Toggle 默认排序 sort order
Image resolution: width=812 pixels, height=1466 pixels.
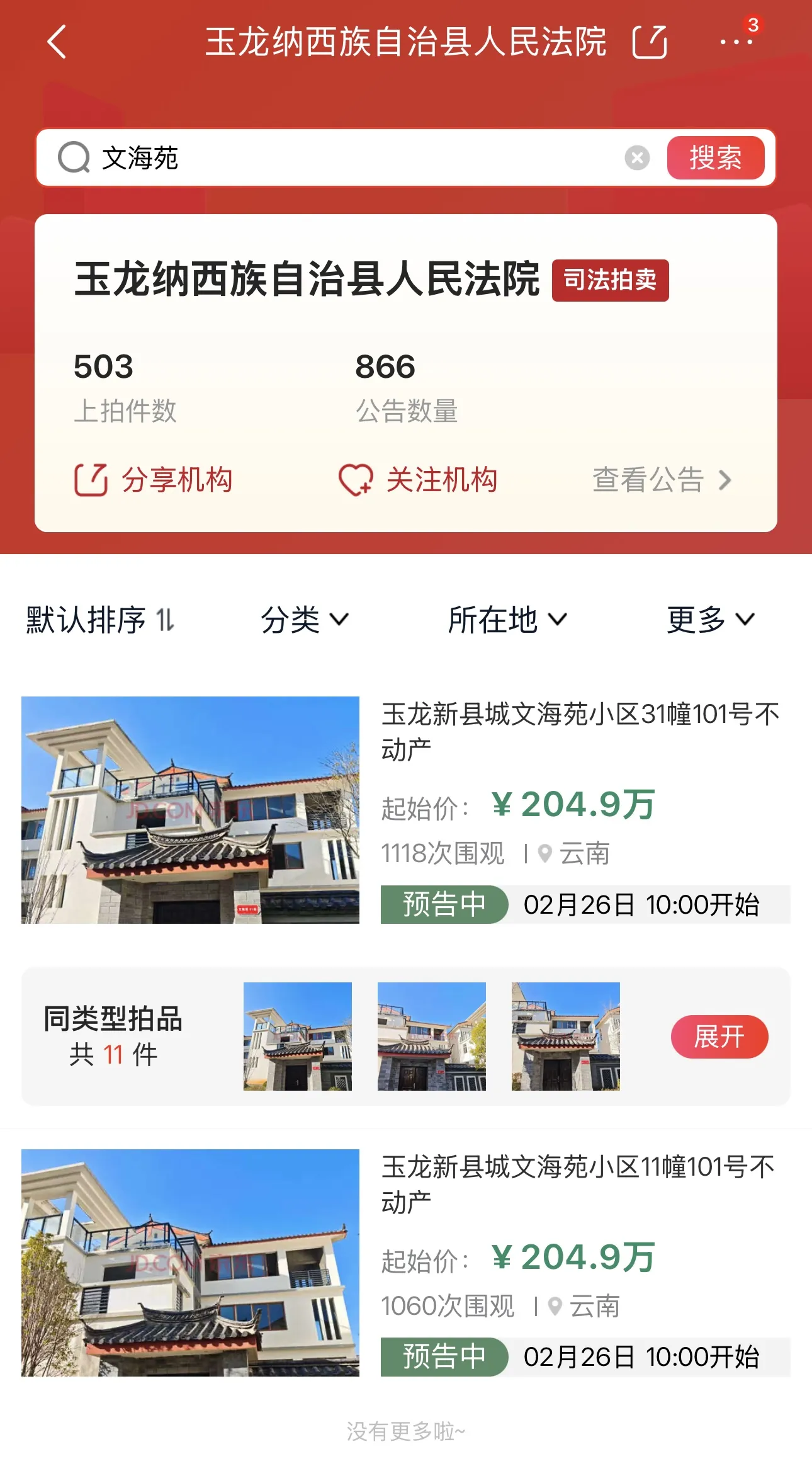100,620
